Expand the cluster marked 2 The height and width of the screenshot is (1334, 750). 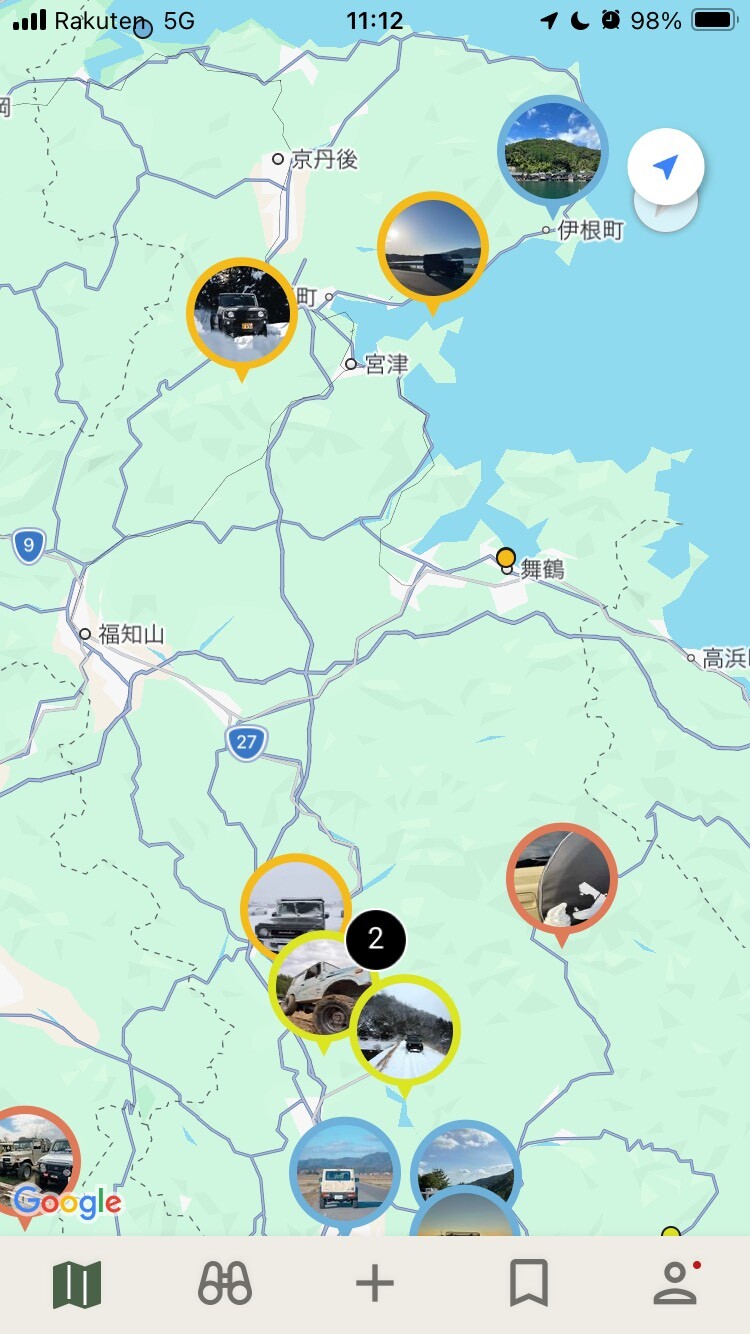pos(376,939)
